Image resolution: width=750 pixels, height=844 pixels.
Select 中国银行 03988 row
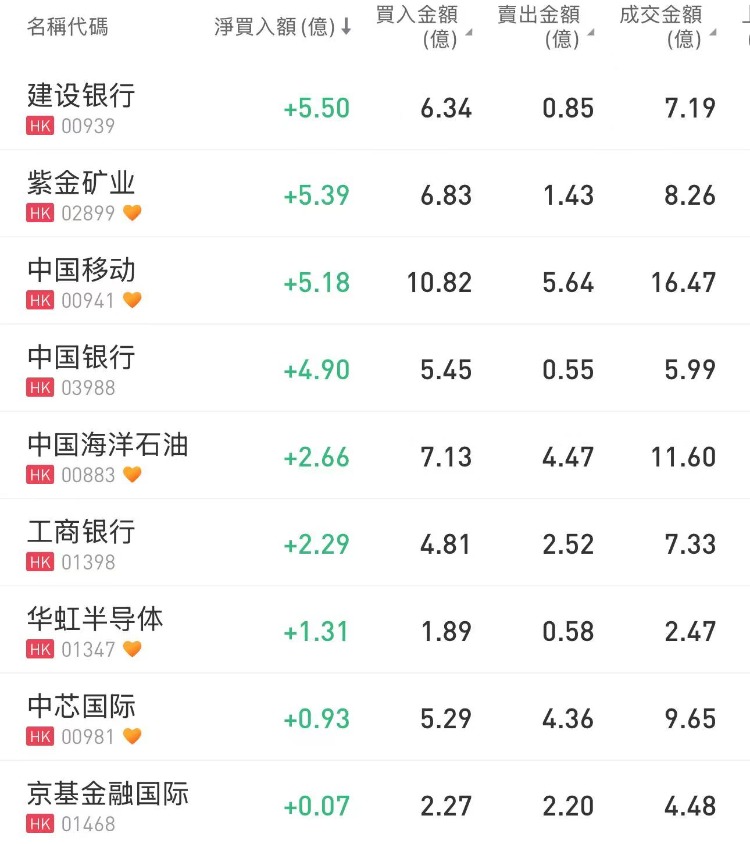click(82, 369)
